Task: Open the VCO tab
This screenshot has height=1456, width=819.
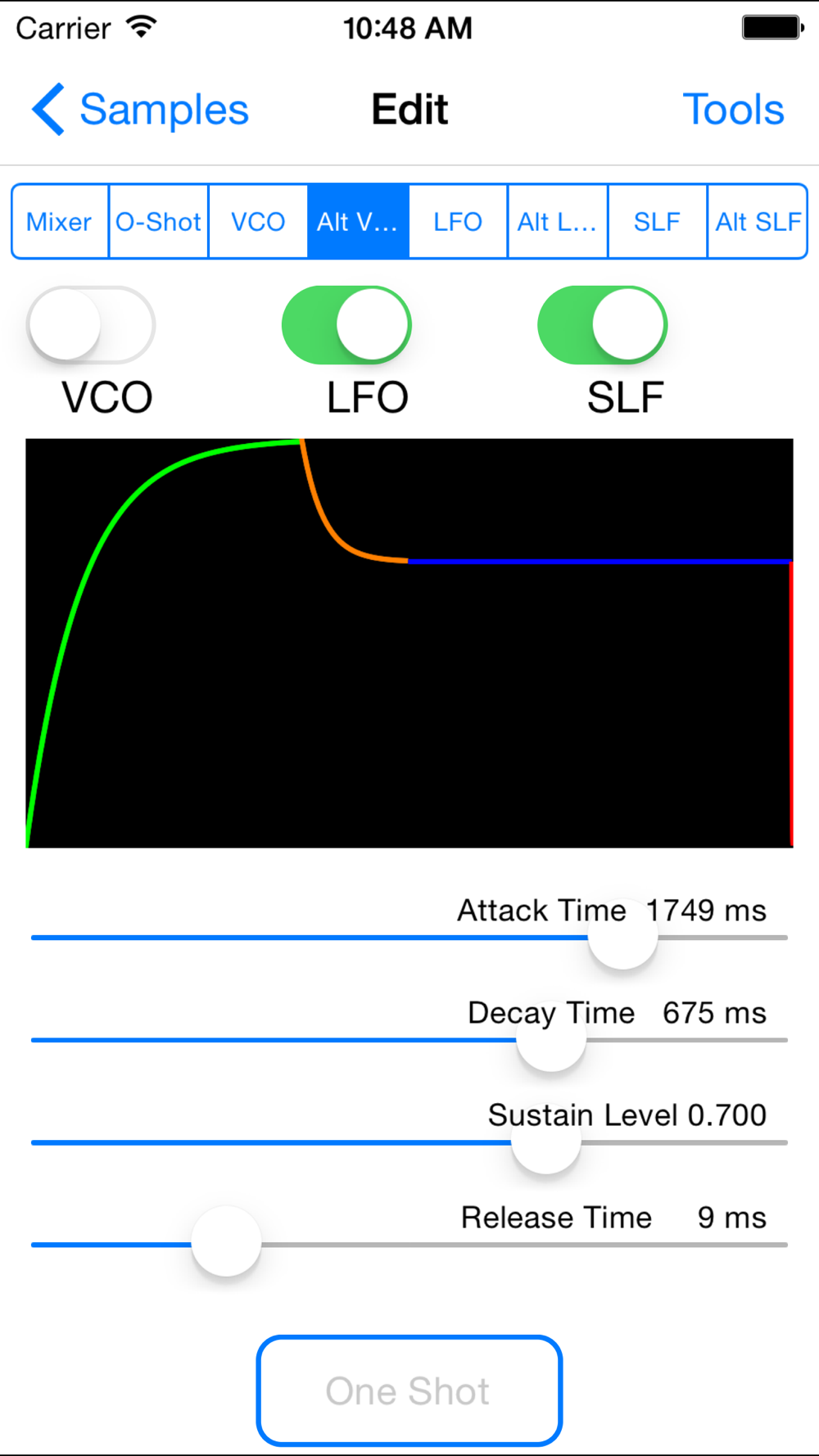Action: click(x=258, y=221)
